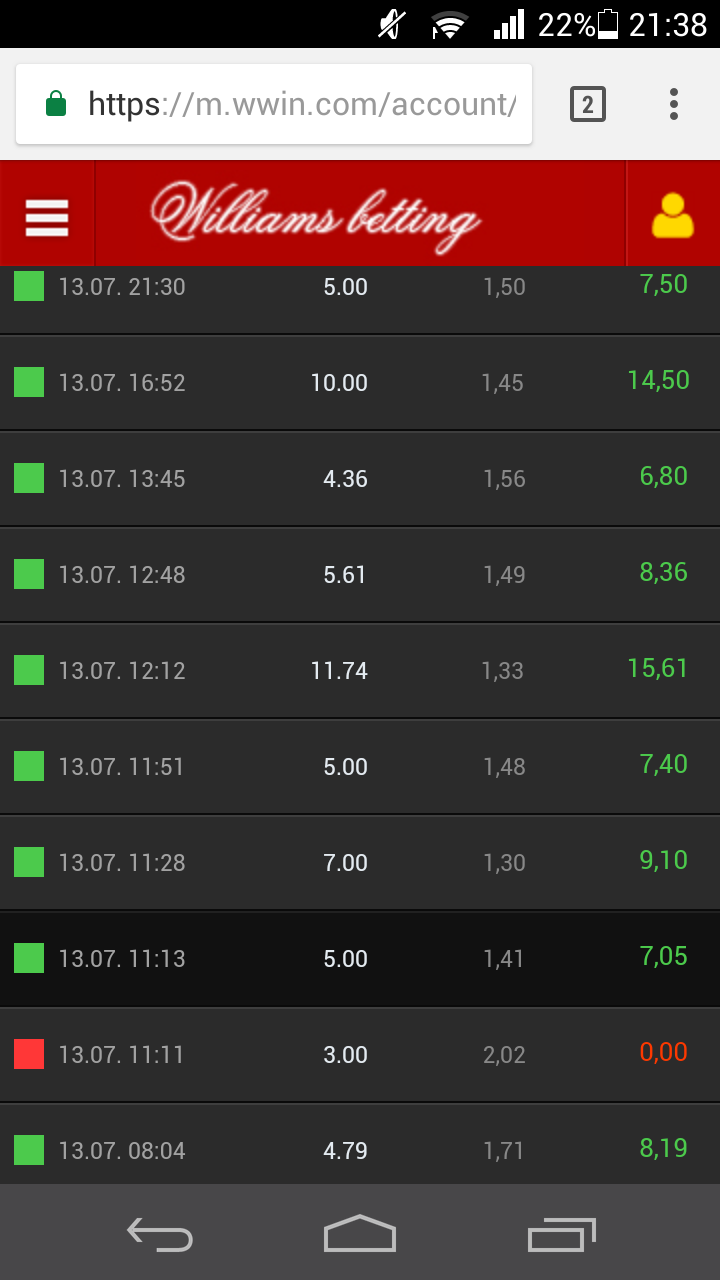This screenshot has width=720, height=1280.
Task: Open the bet from 13.07. 08:04
Action: pos(360,1145)
